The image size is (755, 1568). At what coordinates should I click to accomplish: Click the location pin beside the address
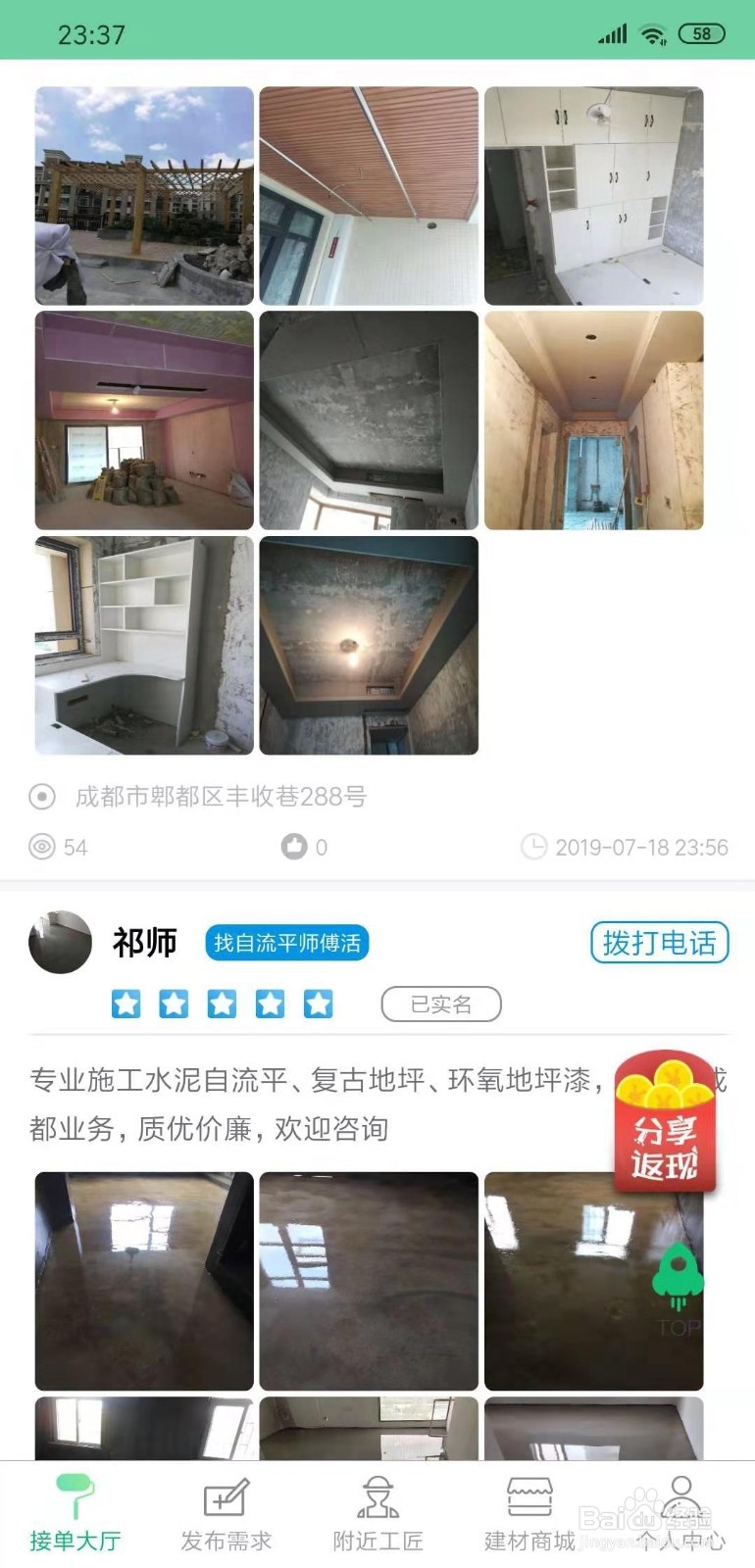click(40, 797)
